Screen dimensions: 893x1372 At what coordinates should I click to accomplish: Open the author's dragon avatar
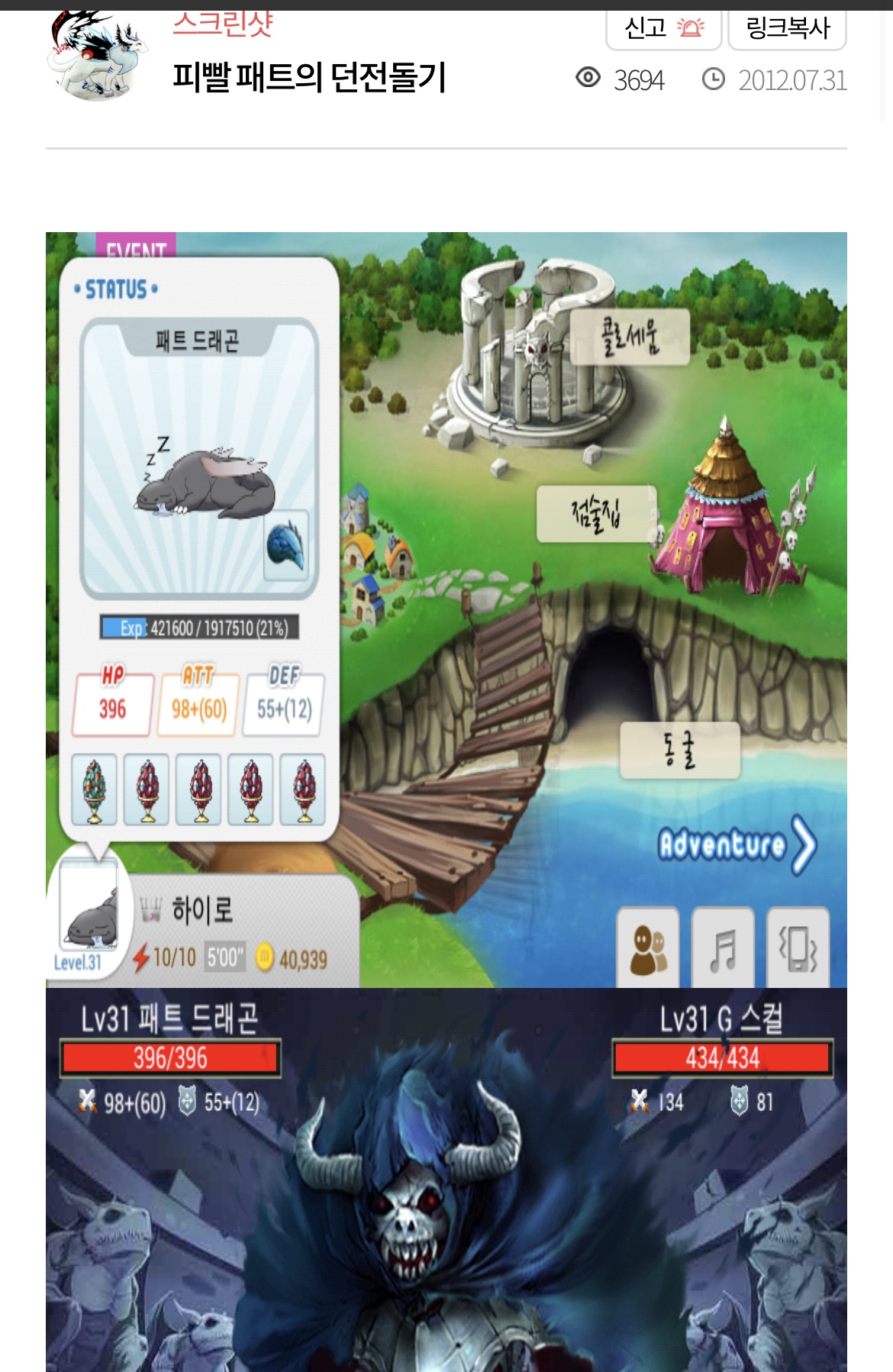[96, 55]
